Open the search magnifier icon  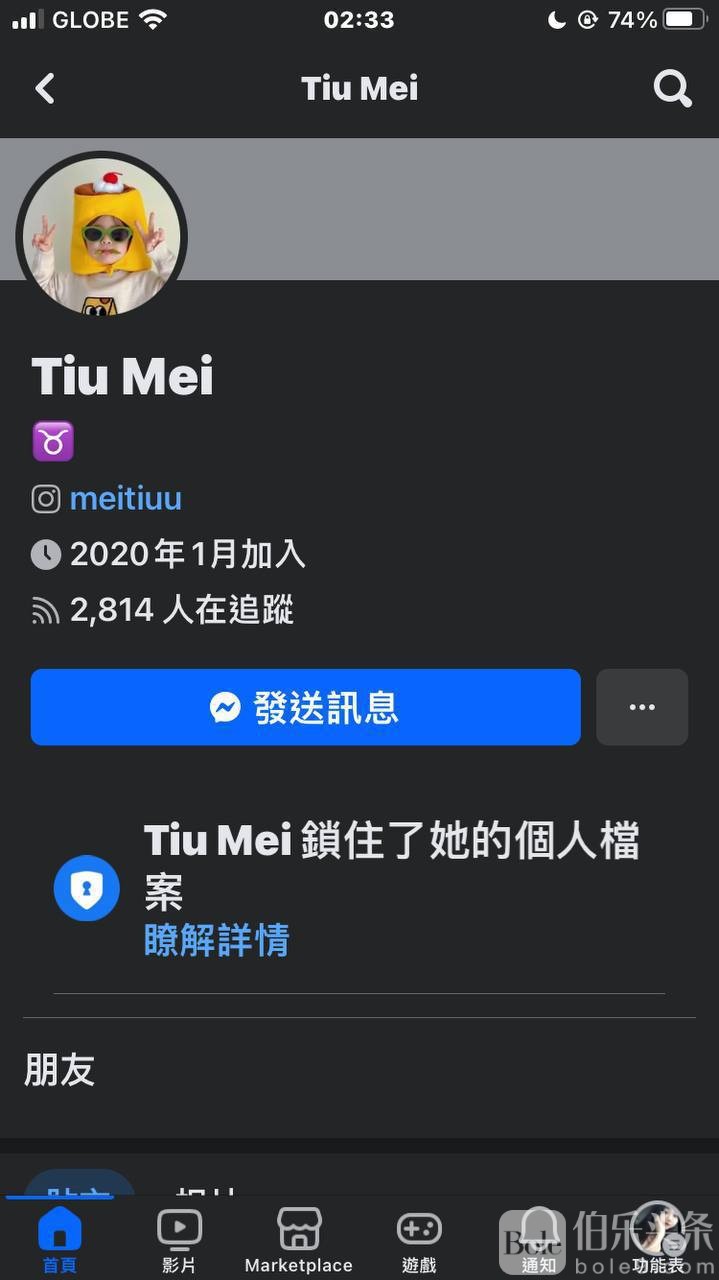click(672, 89)
